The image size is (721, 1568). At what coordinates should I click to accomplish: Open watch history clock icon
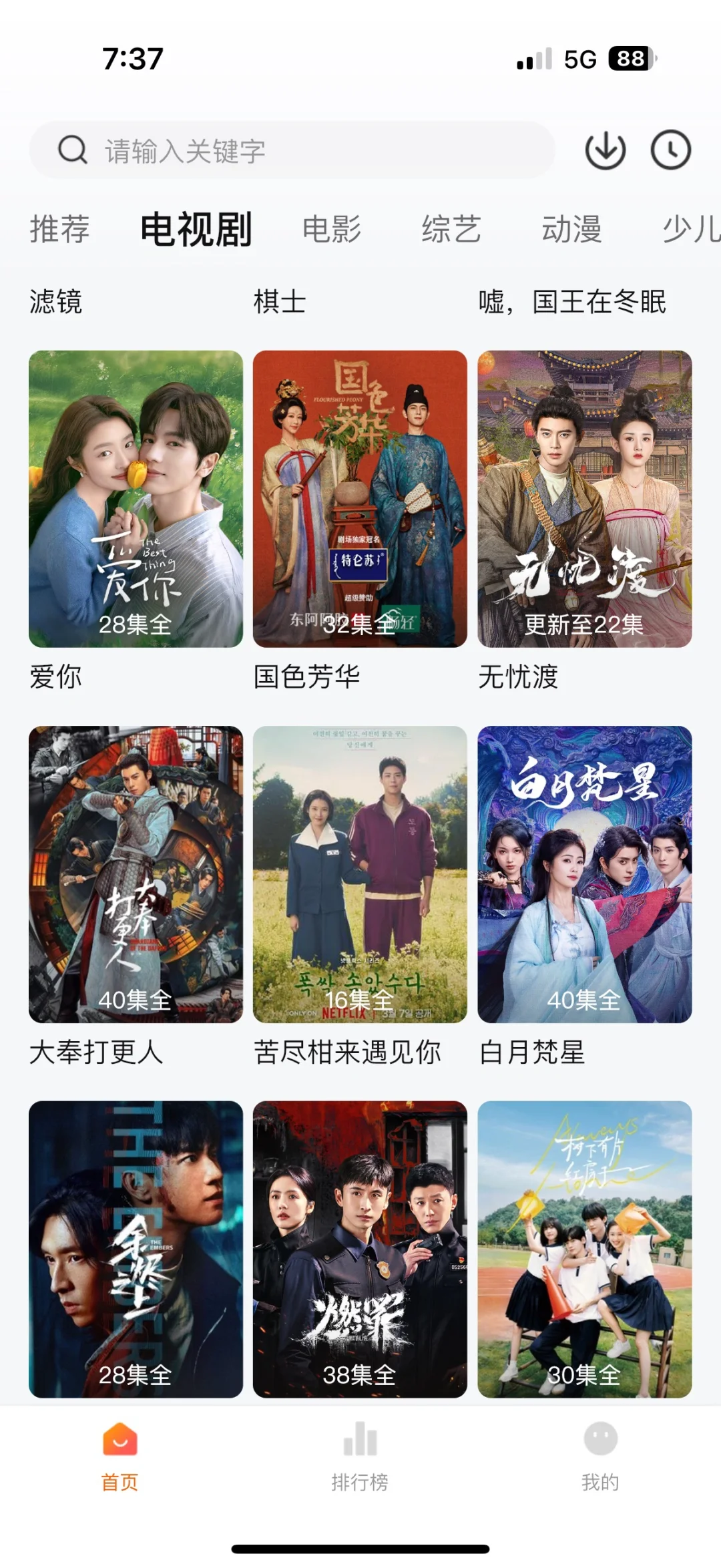(670, 150)
